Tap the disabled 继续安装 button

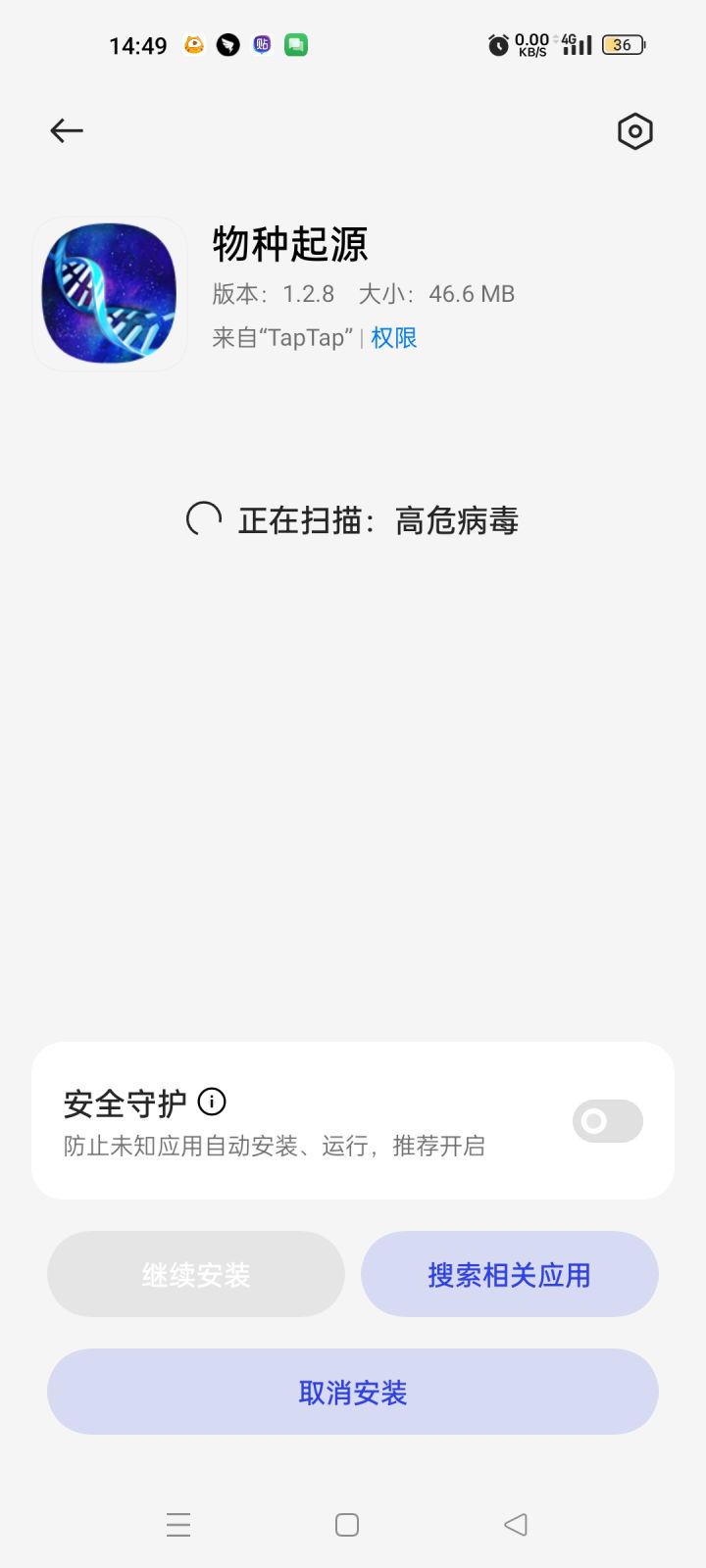click(x=195, y=1274)
